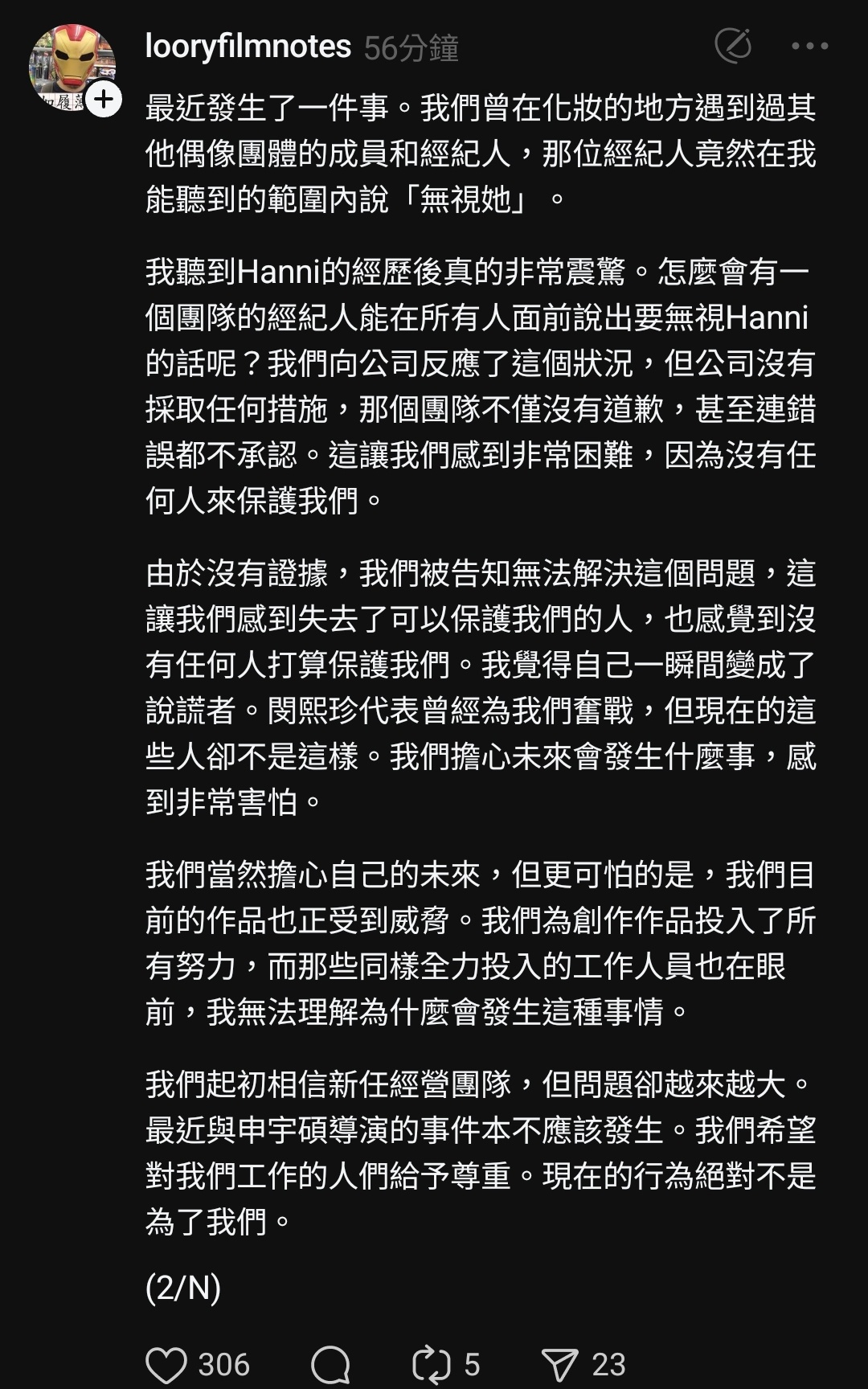
Task: Open looryfilmnotes username link
Action: click(x=248, y=47)
